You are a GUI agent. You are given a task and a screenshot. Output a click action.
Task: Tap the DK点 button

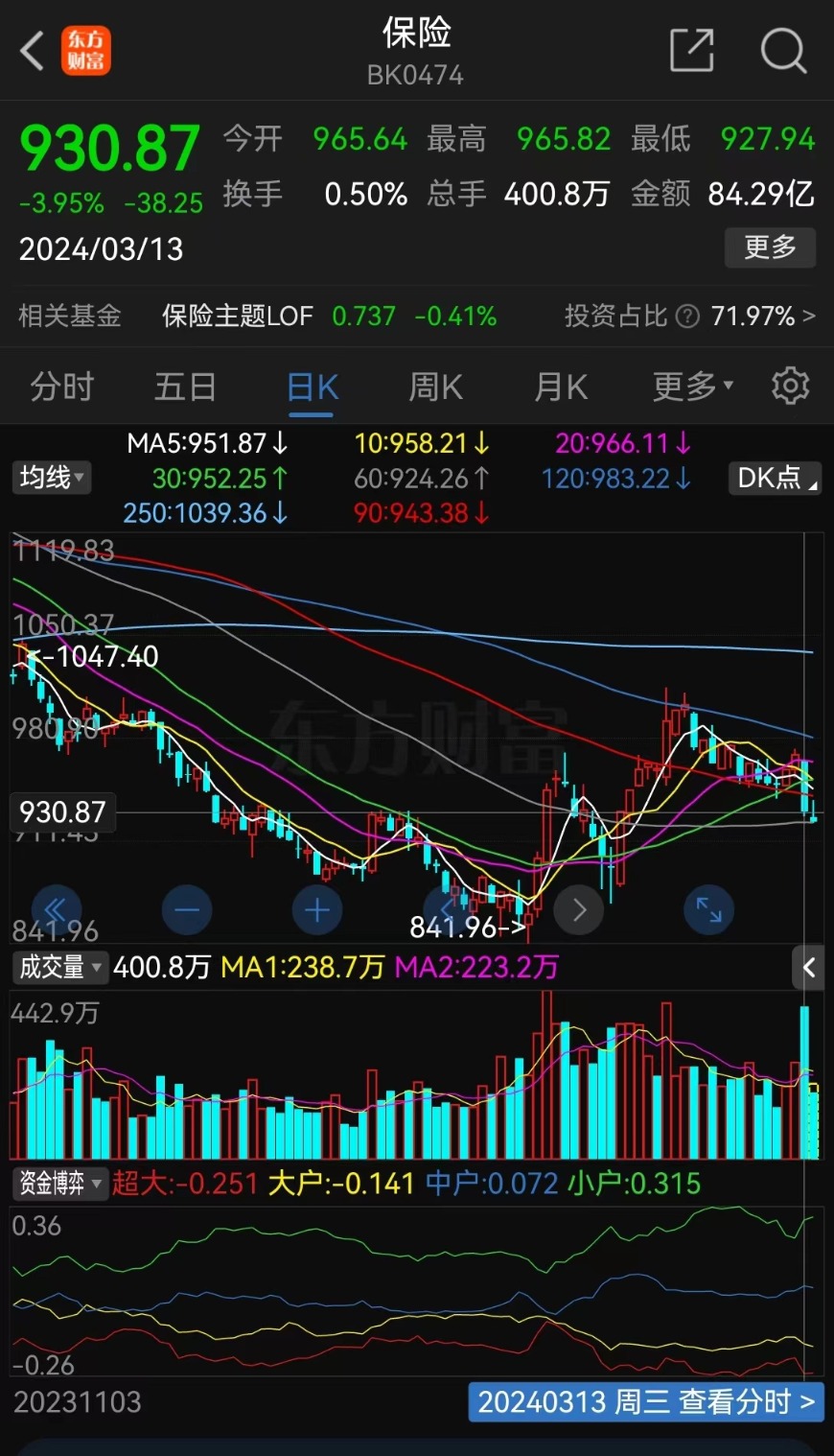tap(776, 478)
